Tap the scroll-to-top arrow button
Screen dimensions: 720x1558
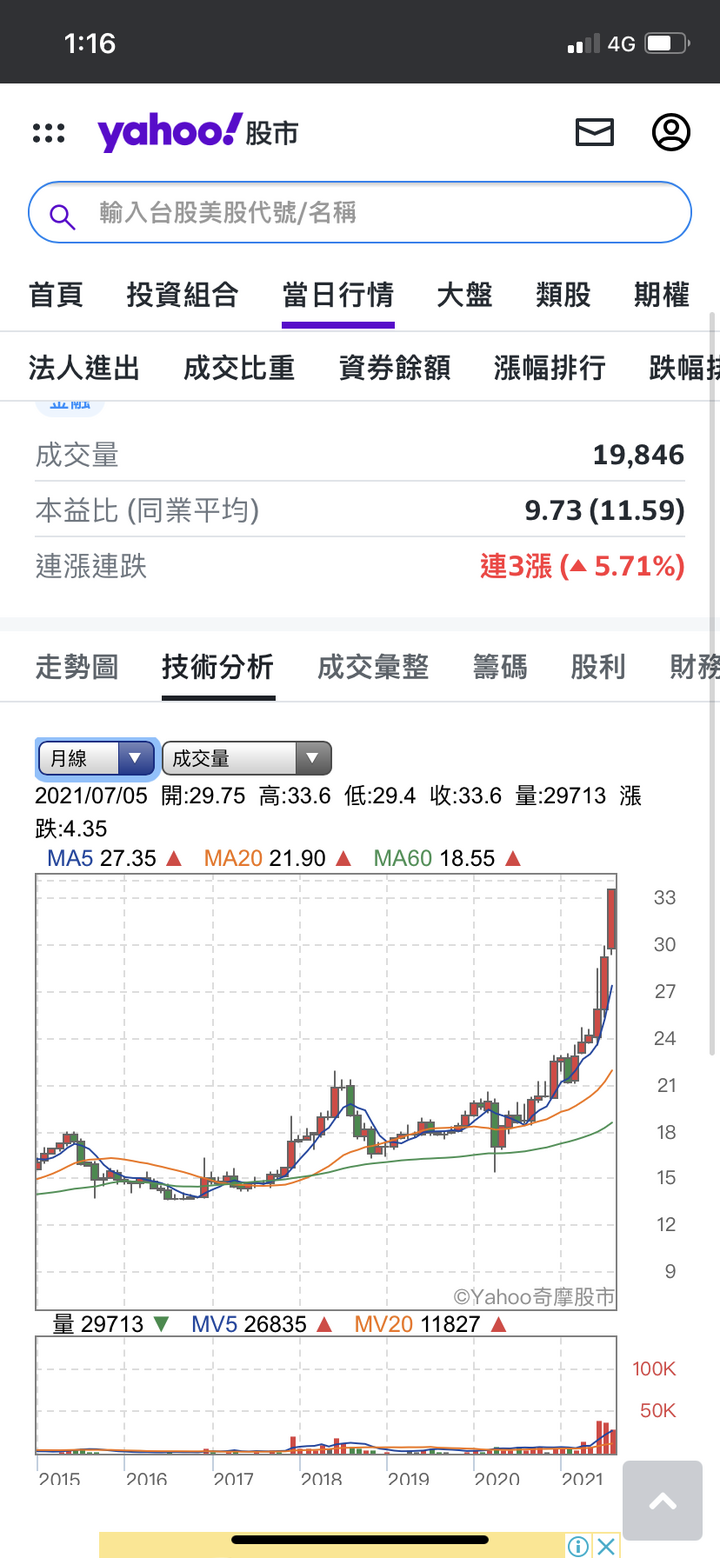(x=662, y=1500)
